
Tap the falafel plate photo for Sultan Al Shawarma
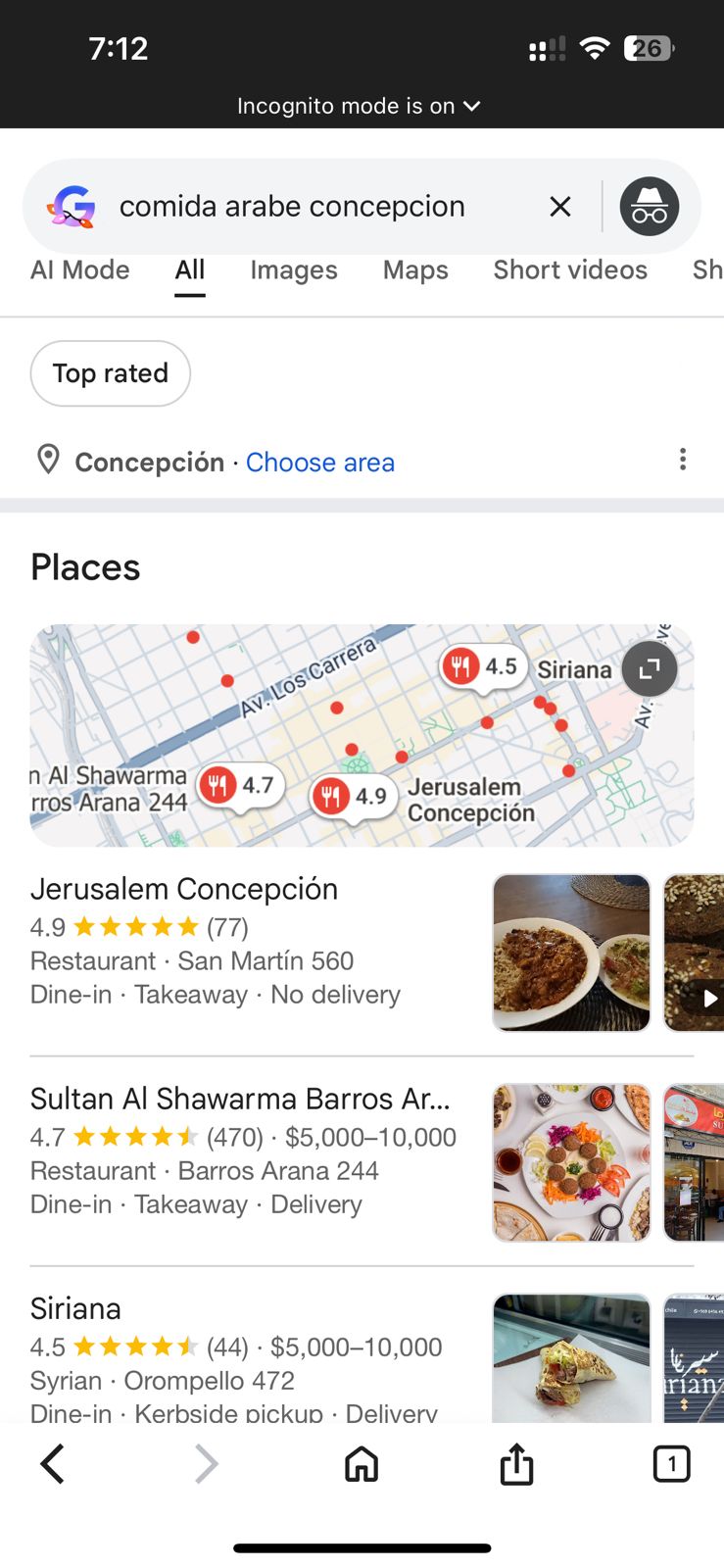pyautogui.click(x=570, y=1161)
